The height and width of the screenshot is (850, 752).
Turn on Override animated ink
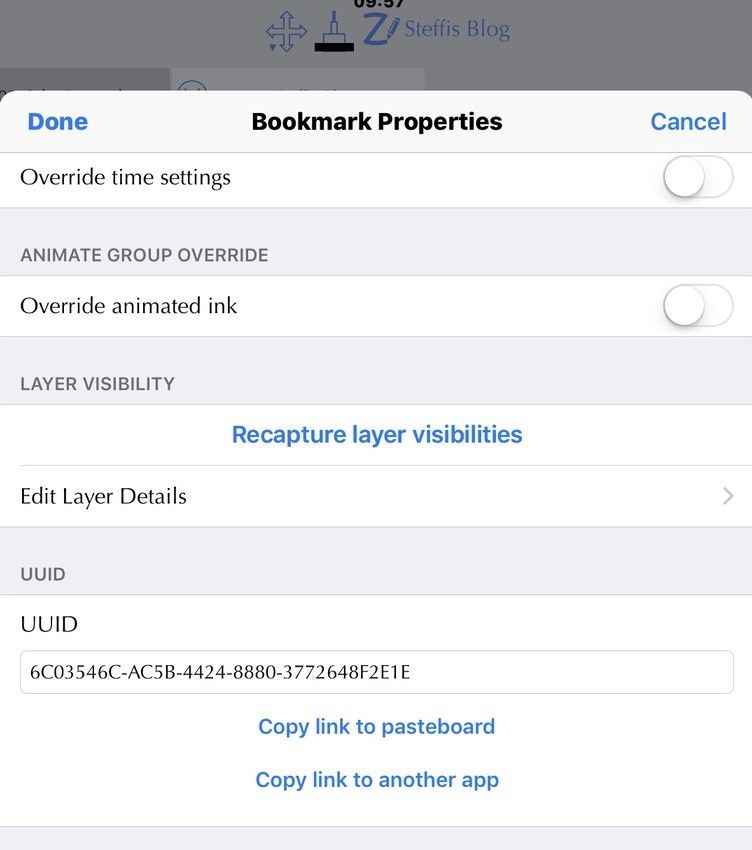pos(697,307)
